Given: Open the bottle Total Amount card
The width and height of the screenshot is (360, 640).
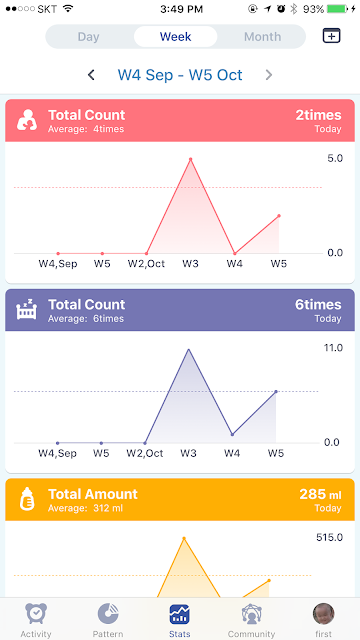Looking at the screenshot, I should click(180, 500).
